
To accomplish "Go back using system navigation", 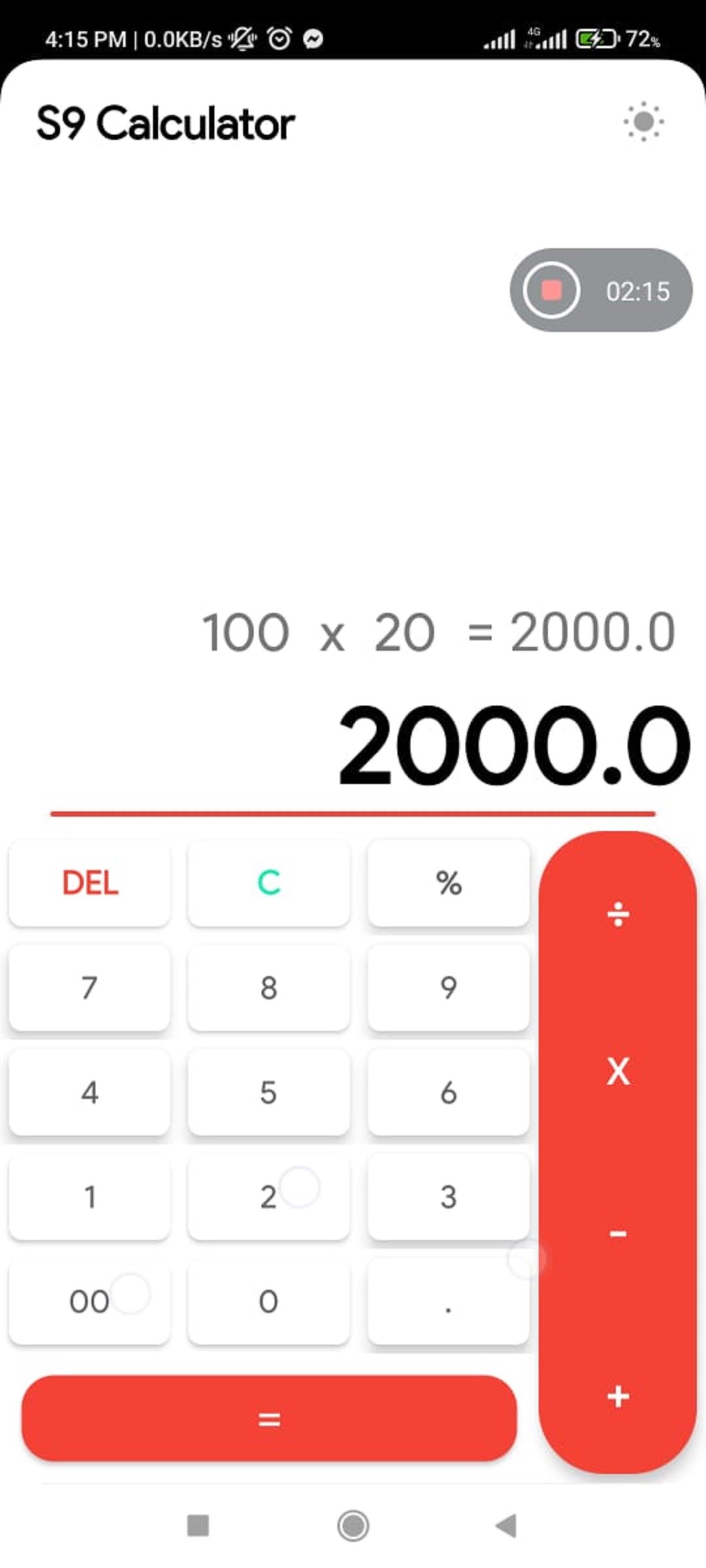I will click(506, 1526).
